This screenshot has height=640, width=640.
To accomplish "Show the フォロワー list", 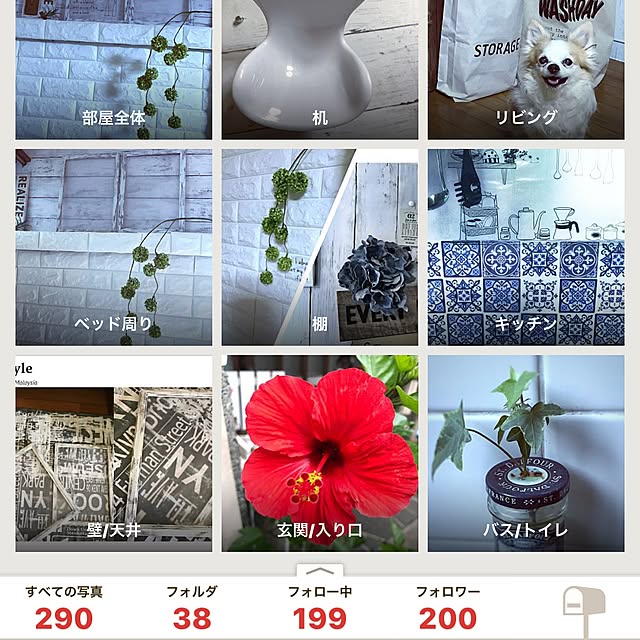I will tap(447, 608).
